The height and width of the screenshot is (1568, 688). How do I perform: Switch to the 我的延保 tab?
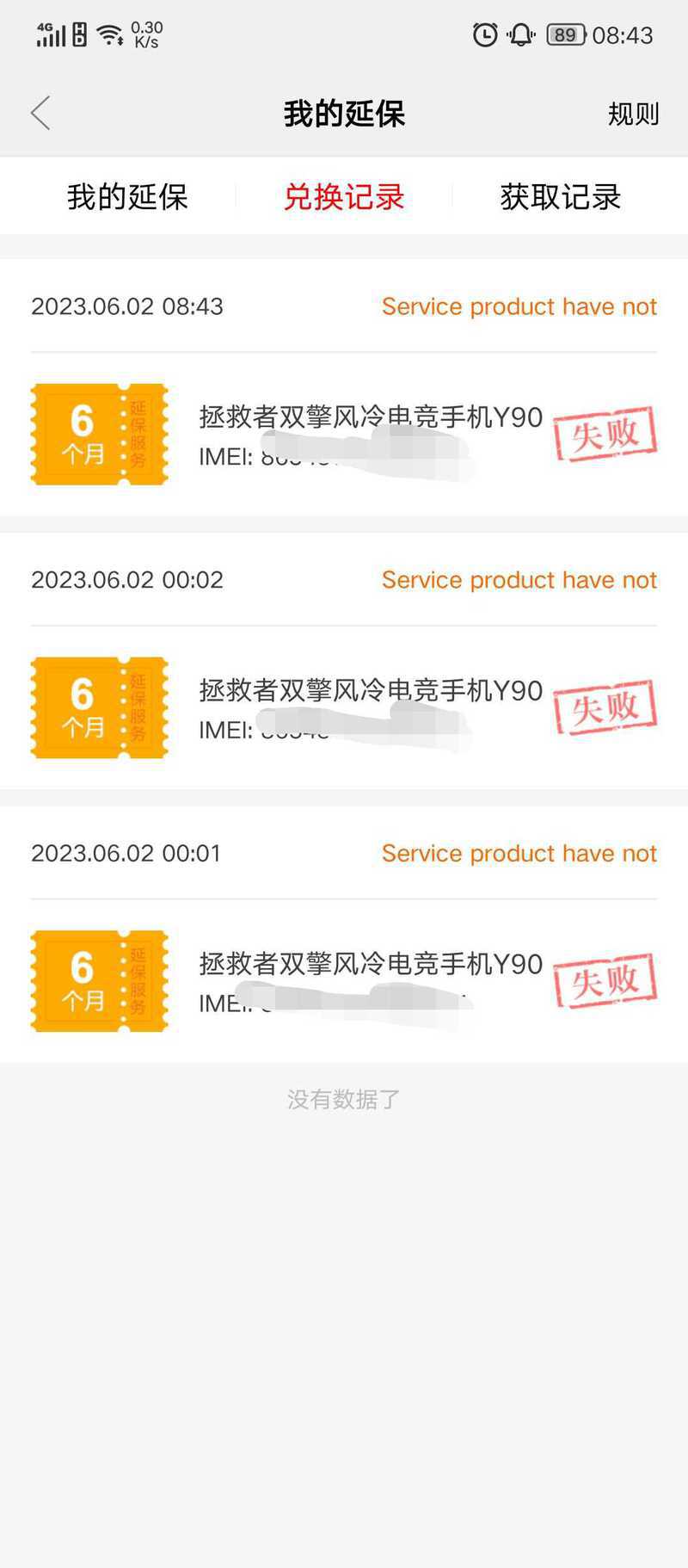coord(127,197)
